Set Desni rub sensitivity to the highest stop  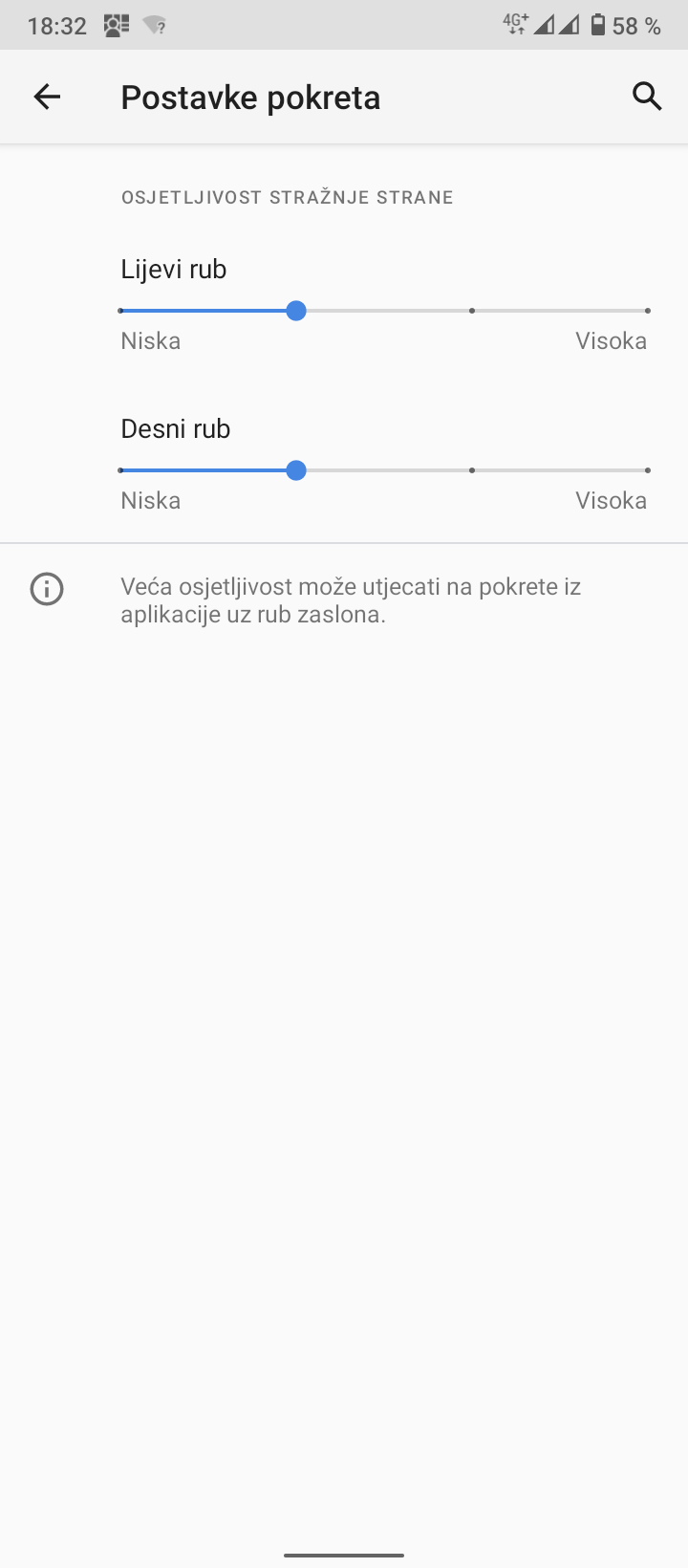[x=648, y=470]
